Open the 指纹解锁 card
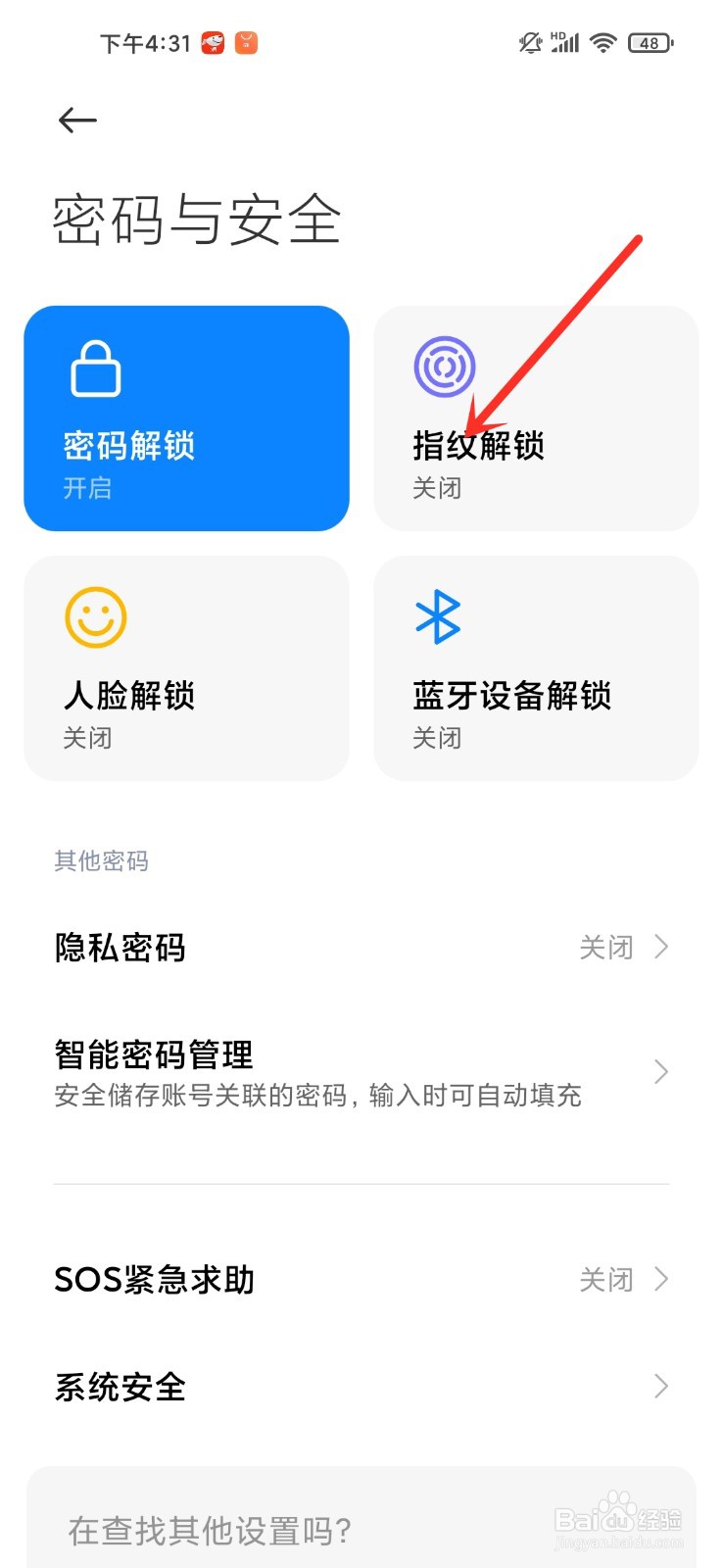The image size is (723, 1568). 535,418
